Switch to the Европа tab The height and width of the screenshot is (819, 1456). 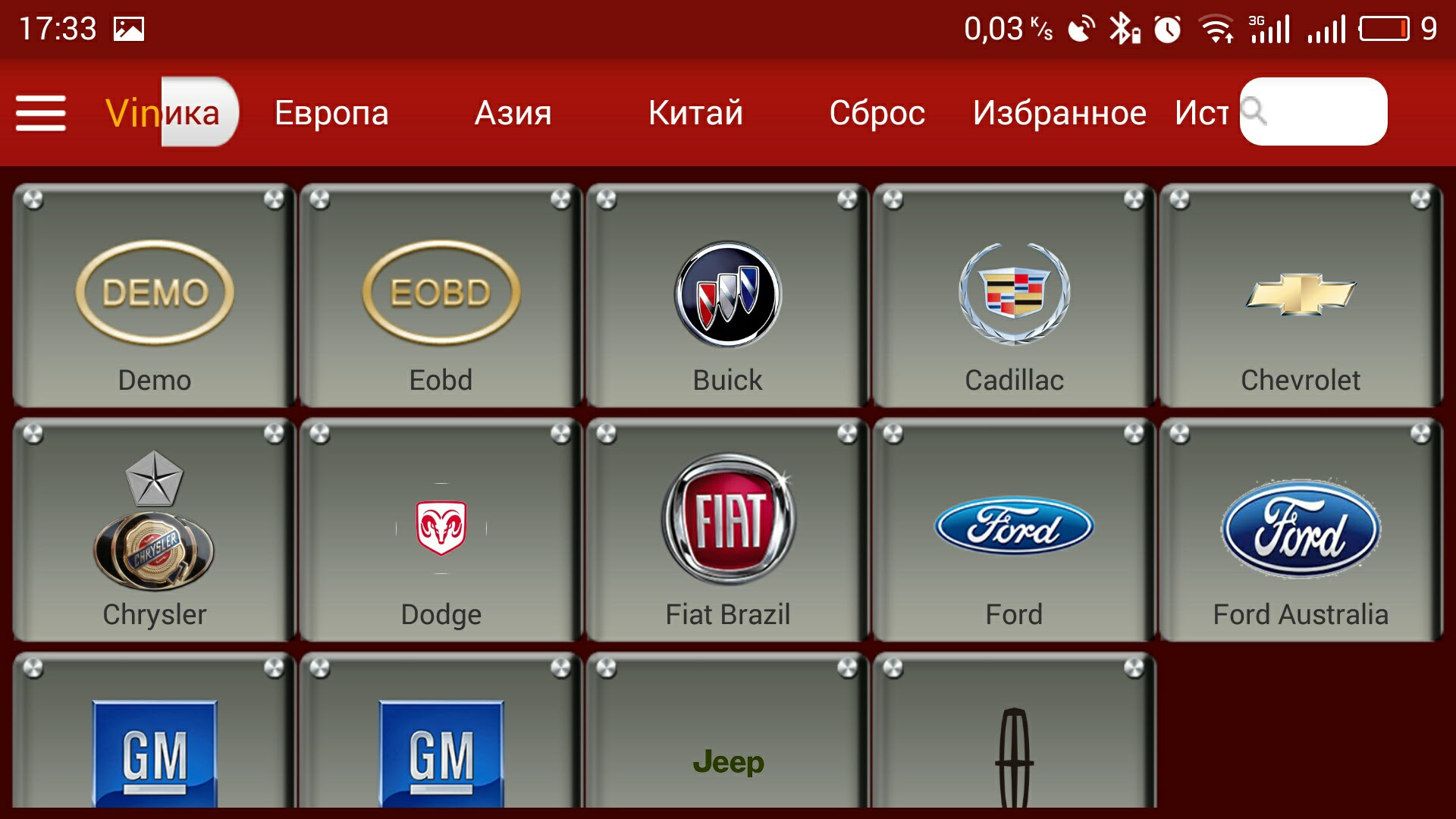click(331, 113)
